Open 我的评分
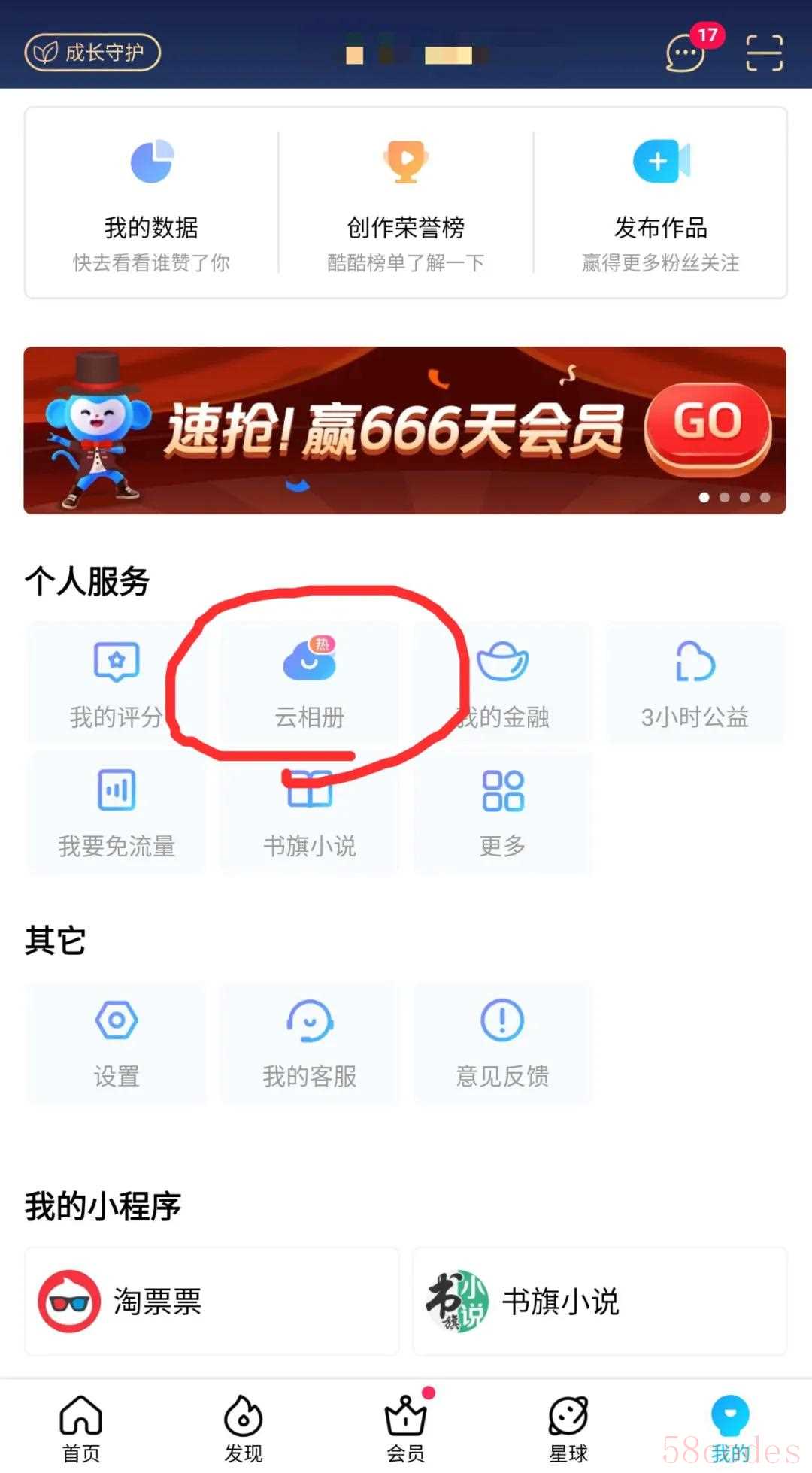 pyautogui.click(x=117, y=683)
